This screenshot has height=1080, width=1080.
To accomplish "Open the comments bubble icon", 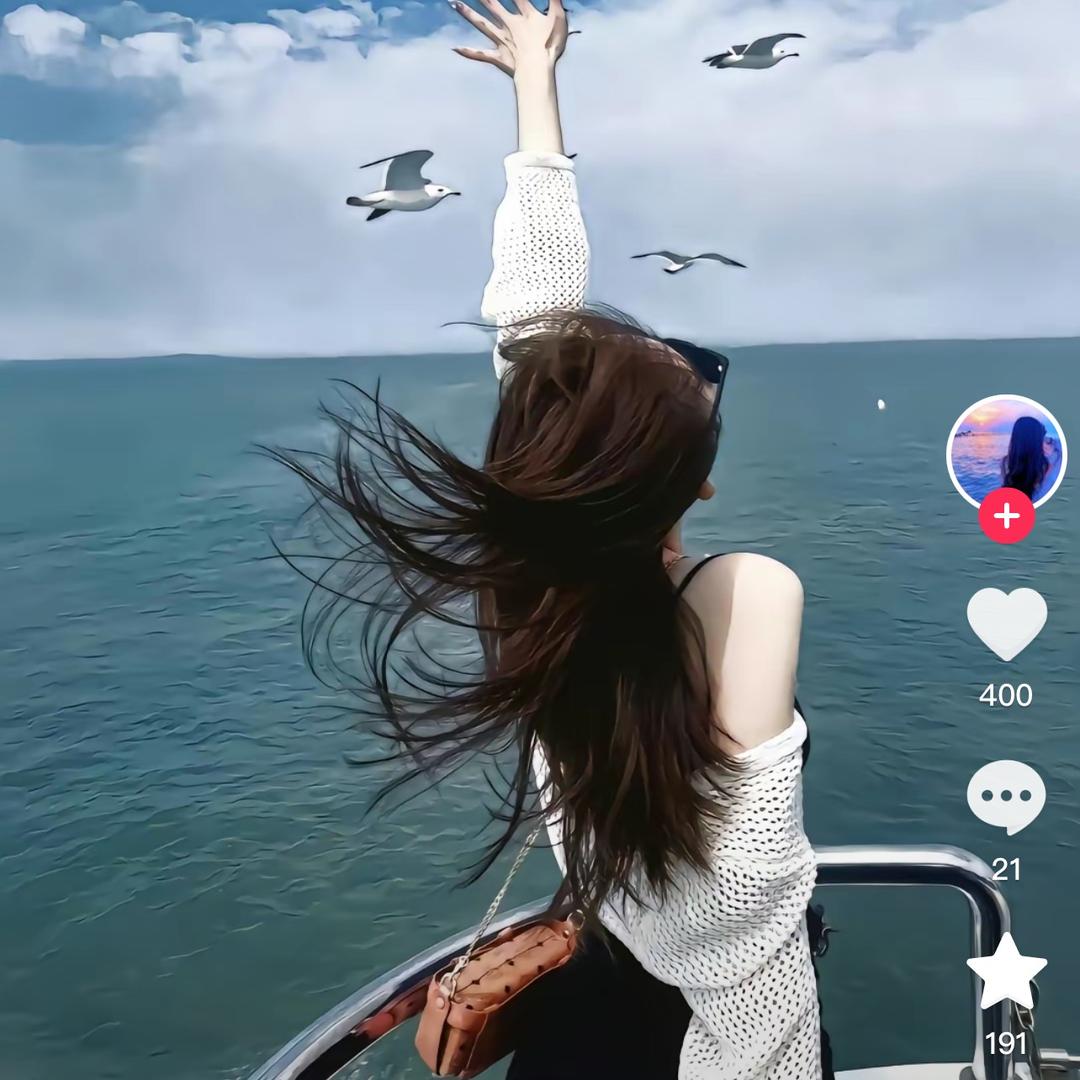I will click(1006, 797).
